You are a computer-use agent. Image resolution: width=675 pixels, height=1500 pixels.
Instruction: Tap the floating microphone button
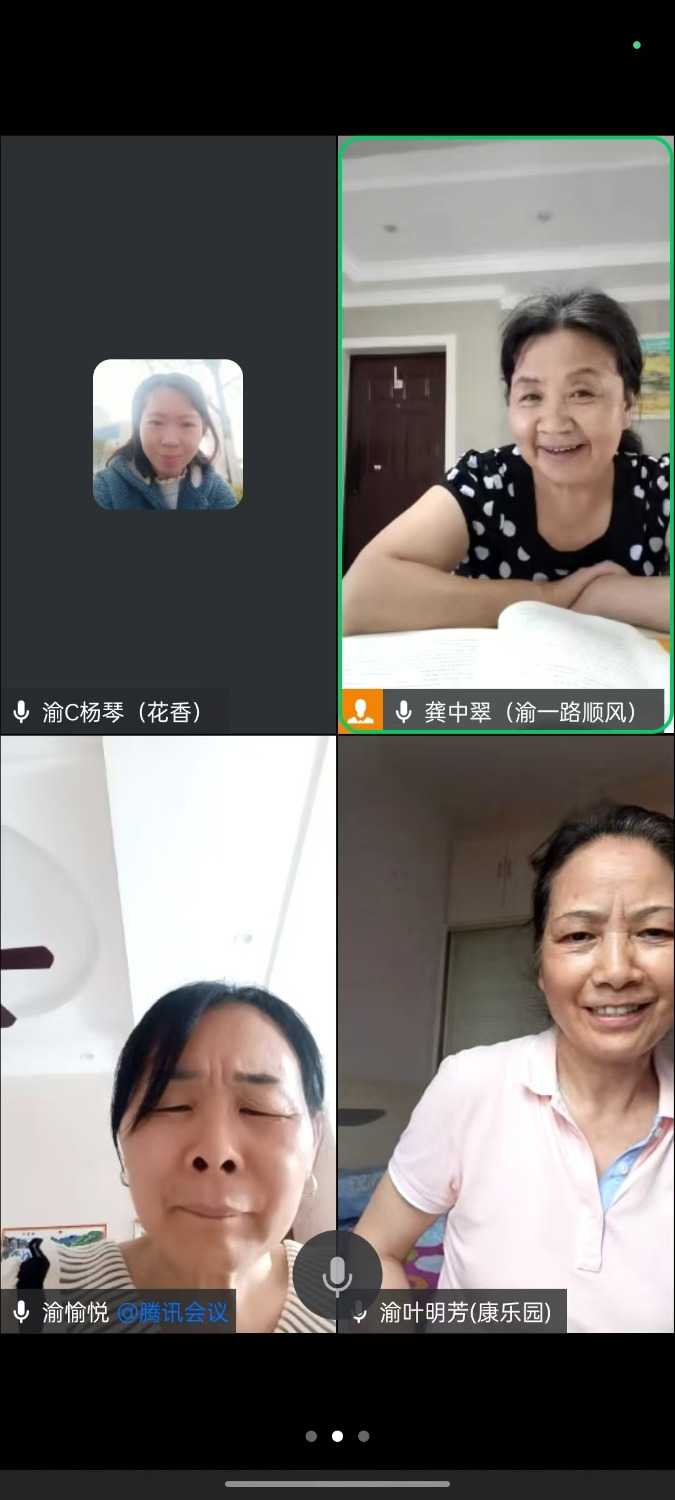click(x=337, y=1275)
